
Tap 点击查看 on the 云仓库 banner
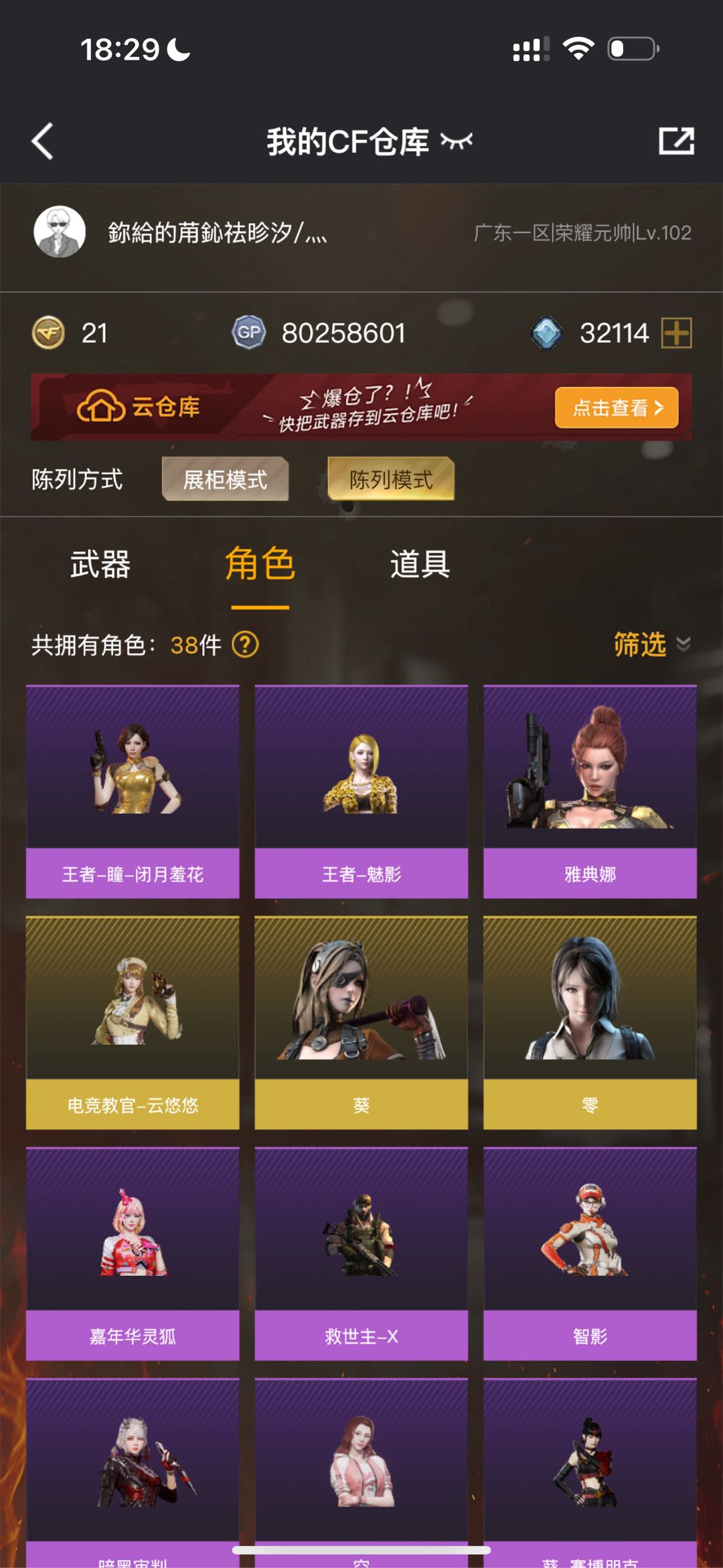pos(616,407)
